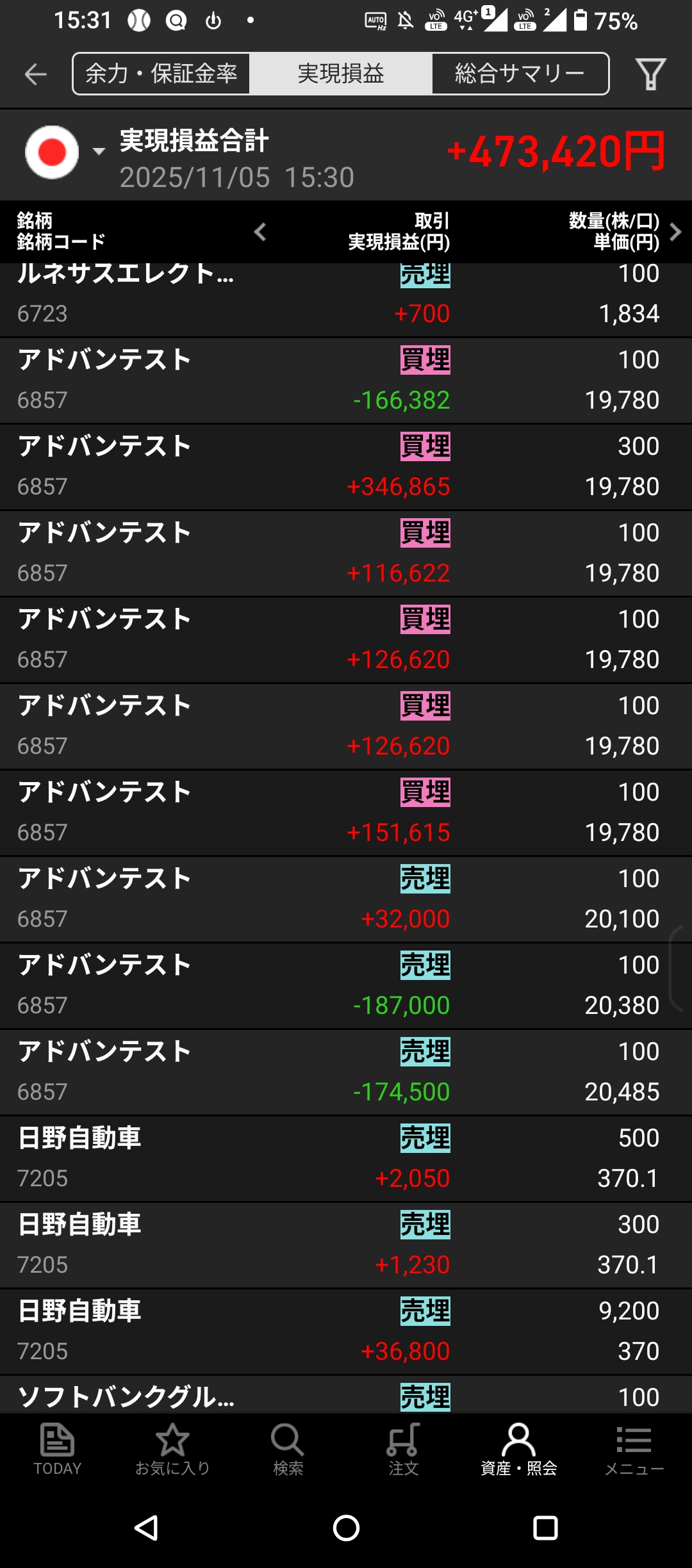
Task: Open the アドバンテスト row showing -166,382
Action: [x=346, y=380]
